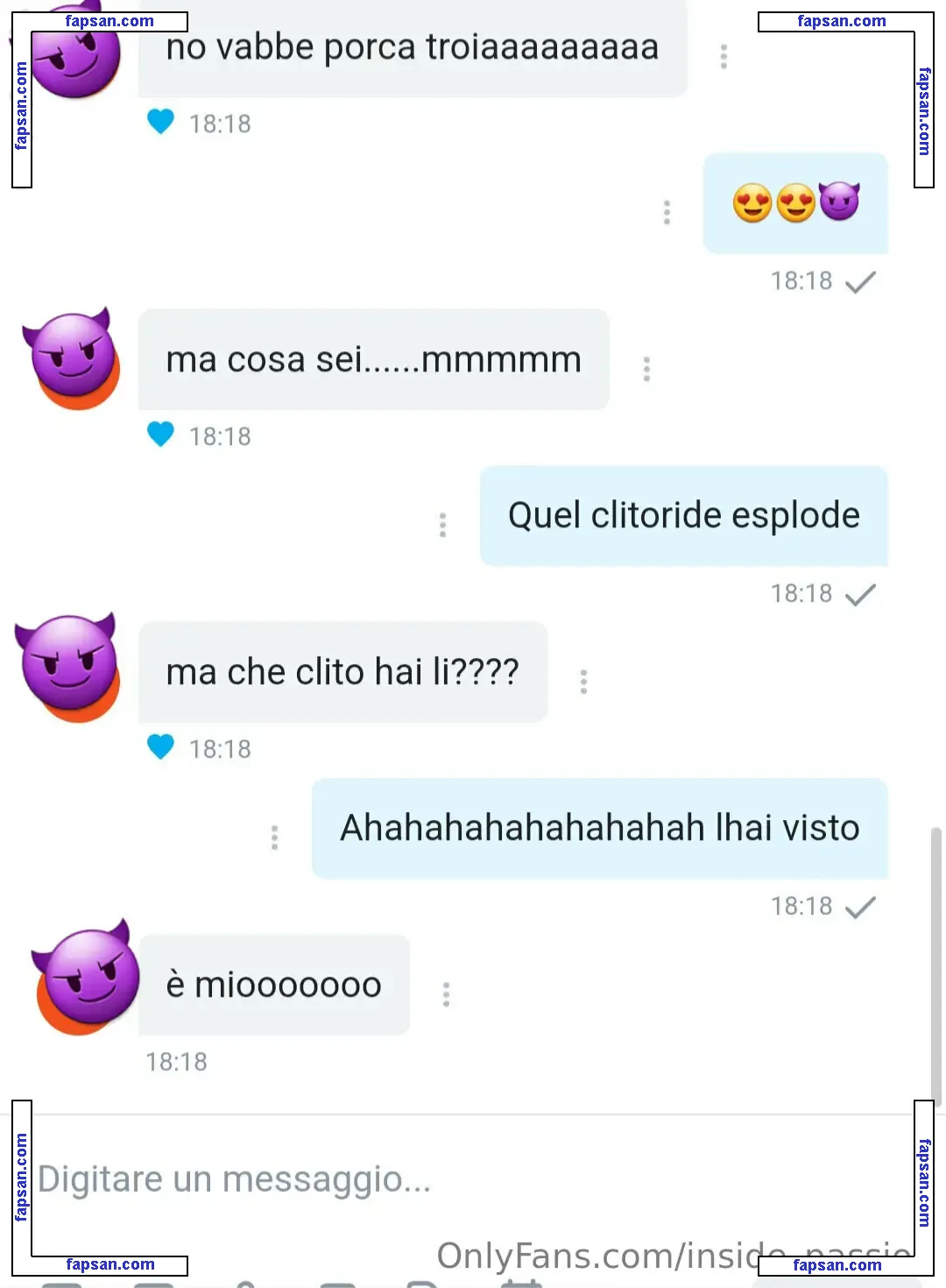The width and height of the screenshot is (946, 1288).
Task: Open options for the 'è mioooooooo' message
Action: click(x=446, y=994)
